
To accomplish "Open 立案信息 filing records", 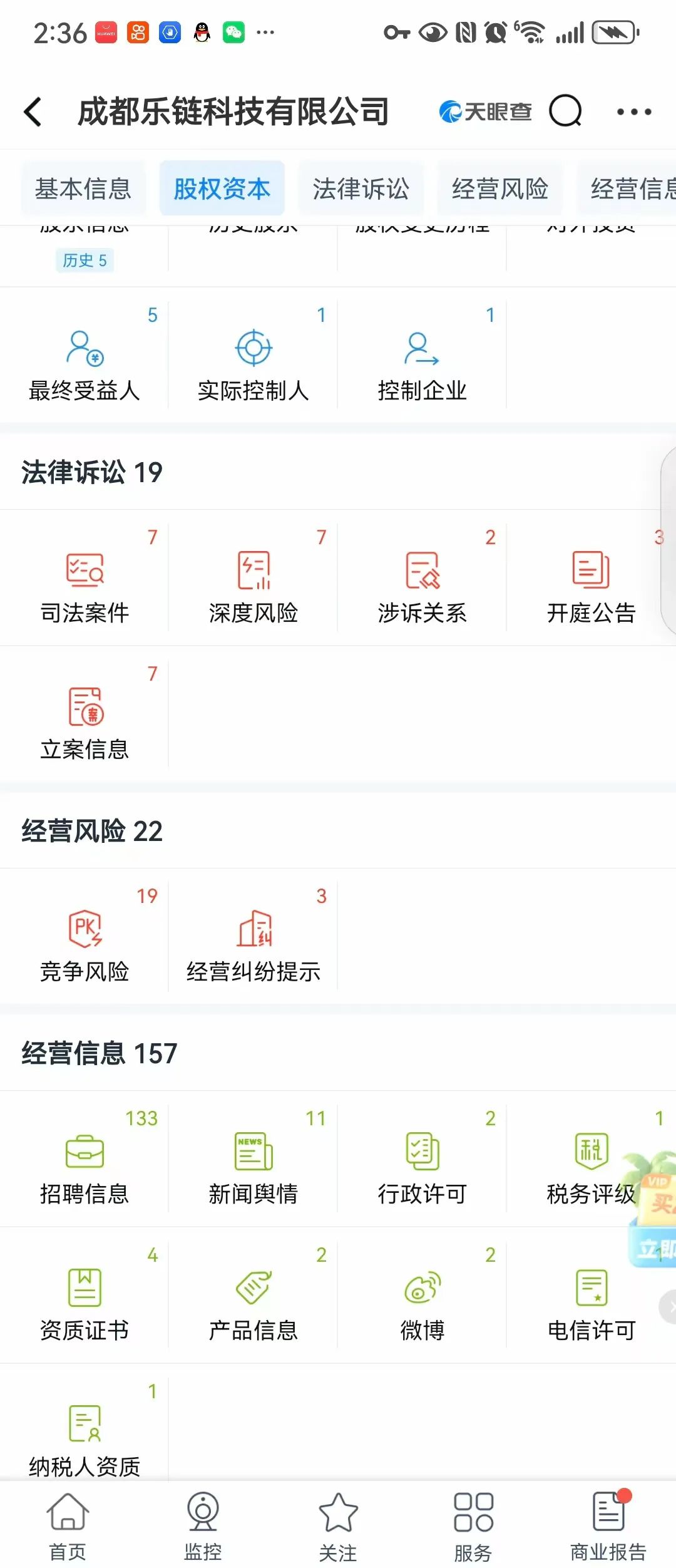I will (85, 720).
